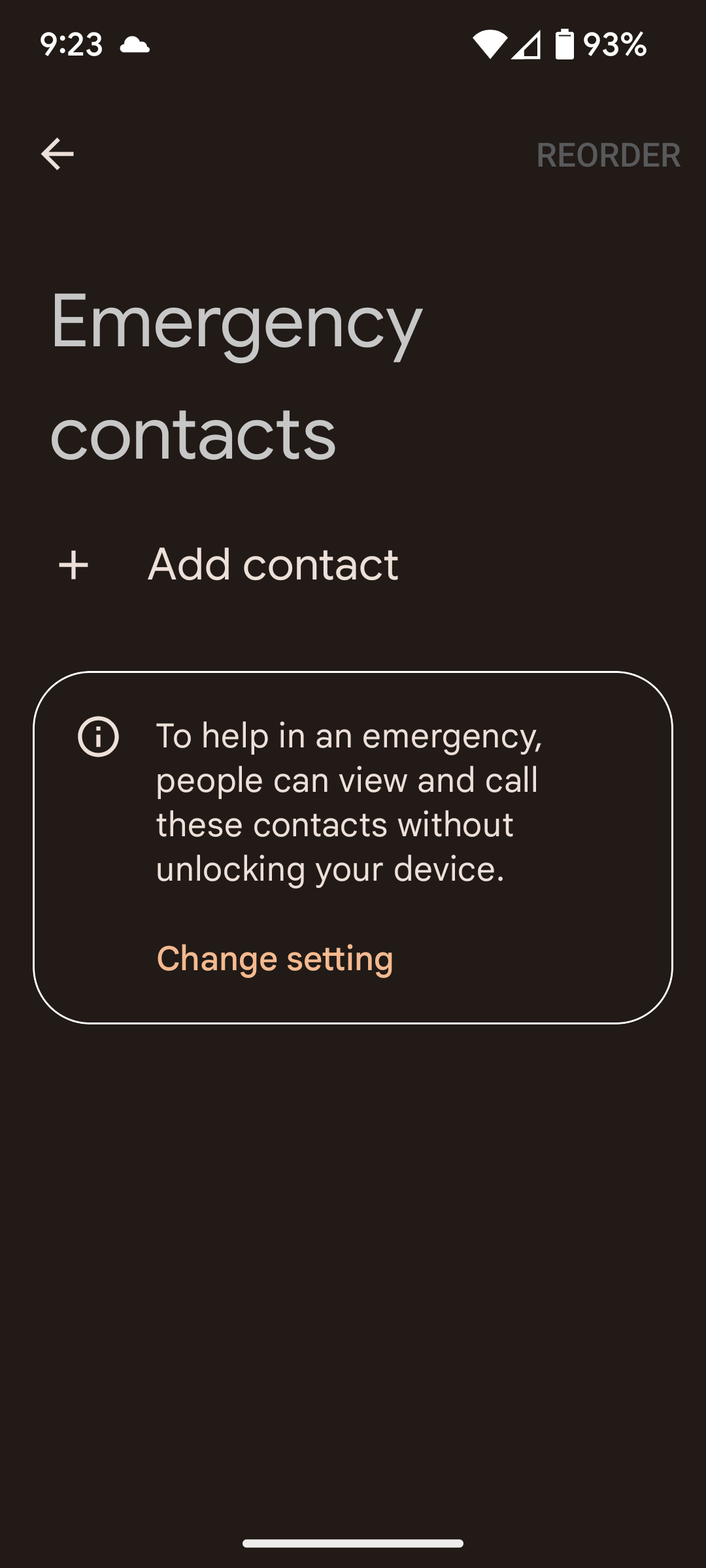Screen dimensions: 706x1568
Task: Tap the cellular signal icon
Action: 527,44
